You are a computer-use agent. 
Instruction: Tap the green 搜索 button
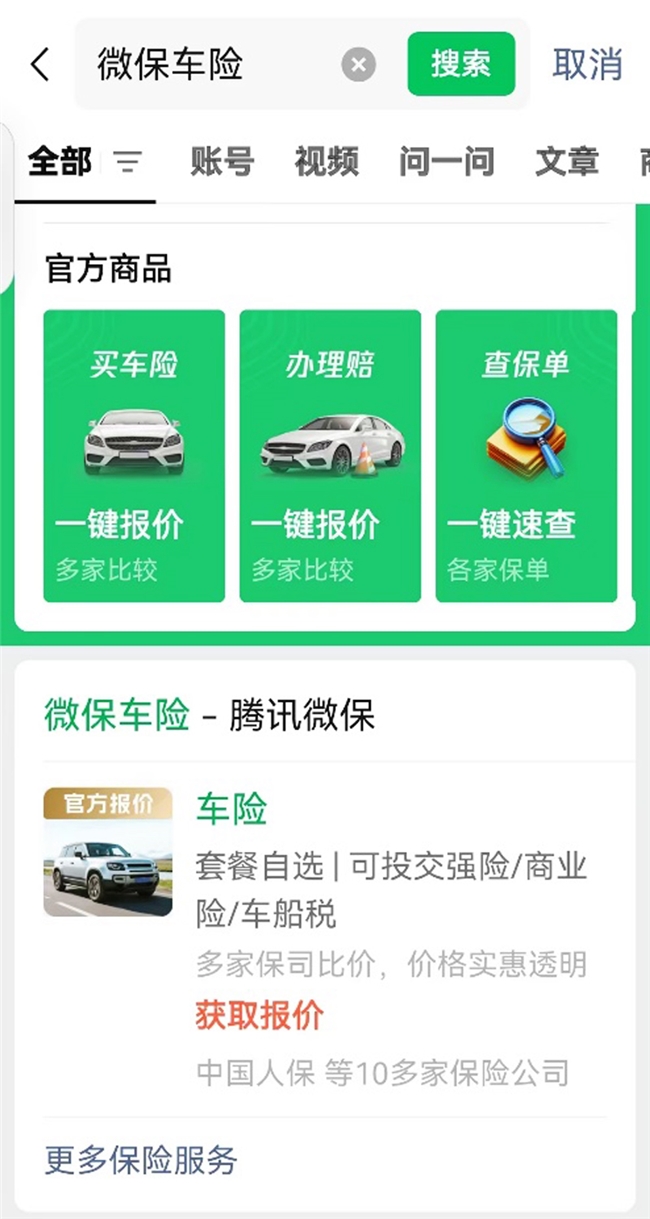tap(461, 64)
